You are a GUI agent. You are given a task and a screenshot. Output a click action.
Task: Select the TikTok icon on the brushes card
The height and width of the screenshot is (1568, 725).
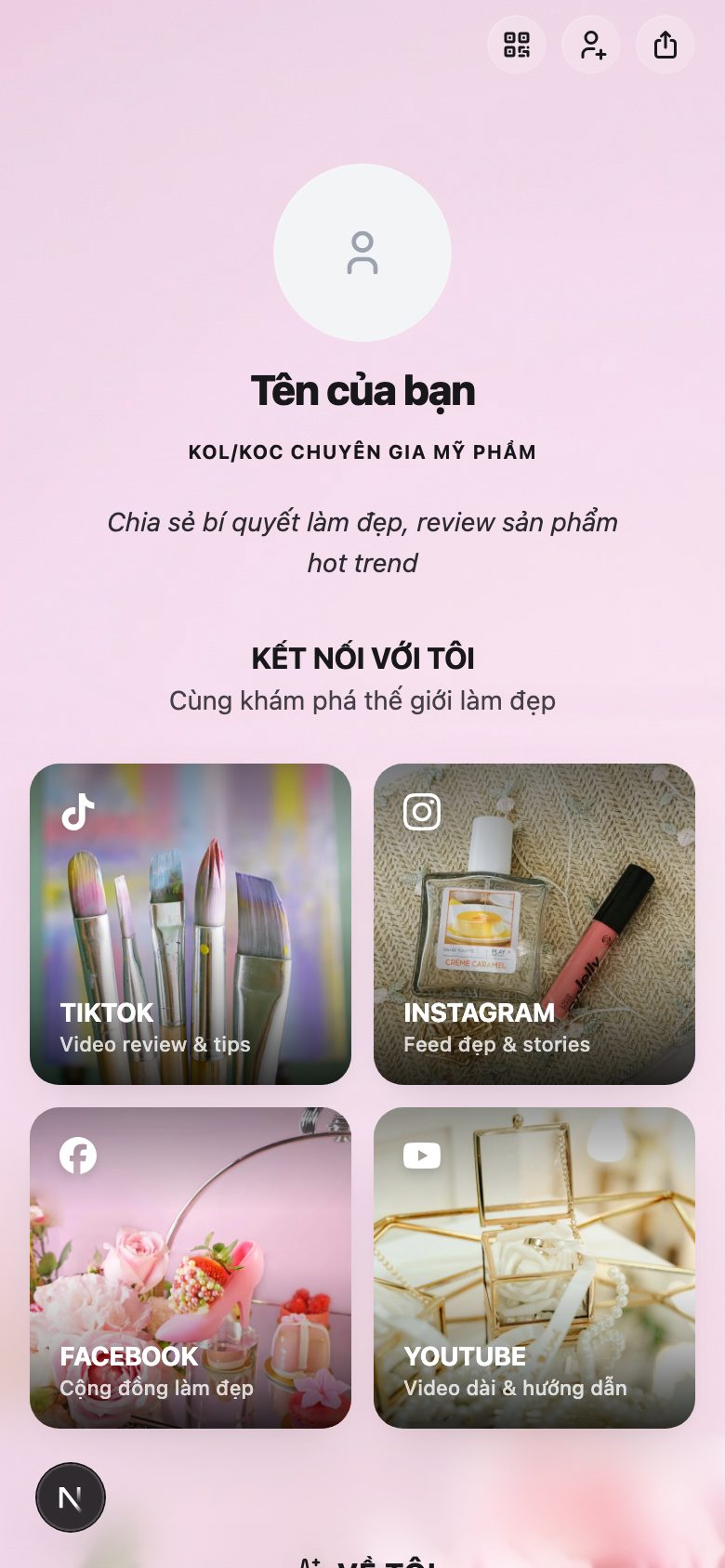tap(78, 811)
